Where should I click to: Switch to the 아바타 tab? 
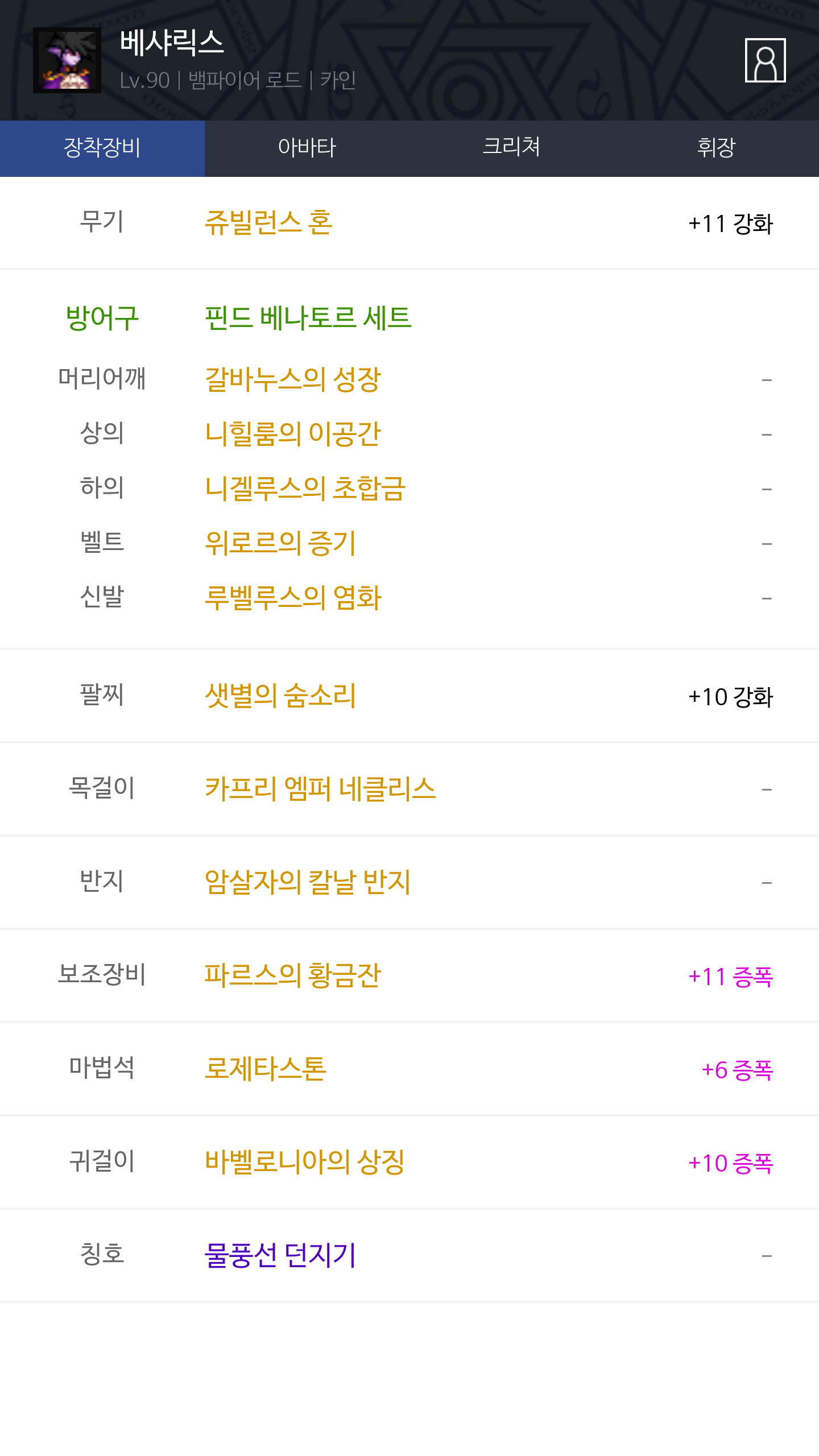click(x=307, y=148)
